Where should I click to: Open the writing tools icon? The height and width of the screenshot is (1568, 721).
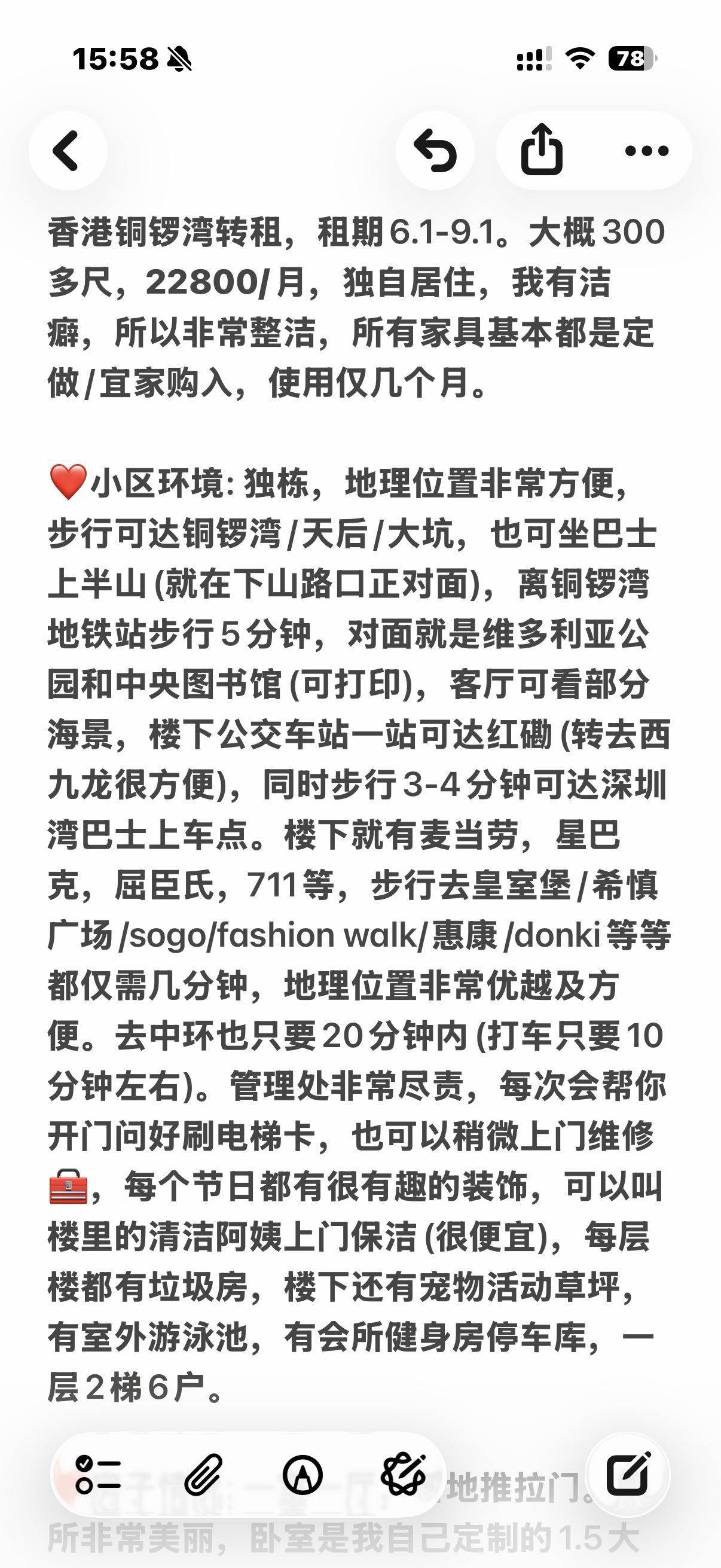click(403, 1475)
